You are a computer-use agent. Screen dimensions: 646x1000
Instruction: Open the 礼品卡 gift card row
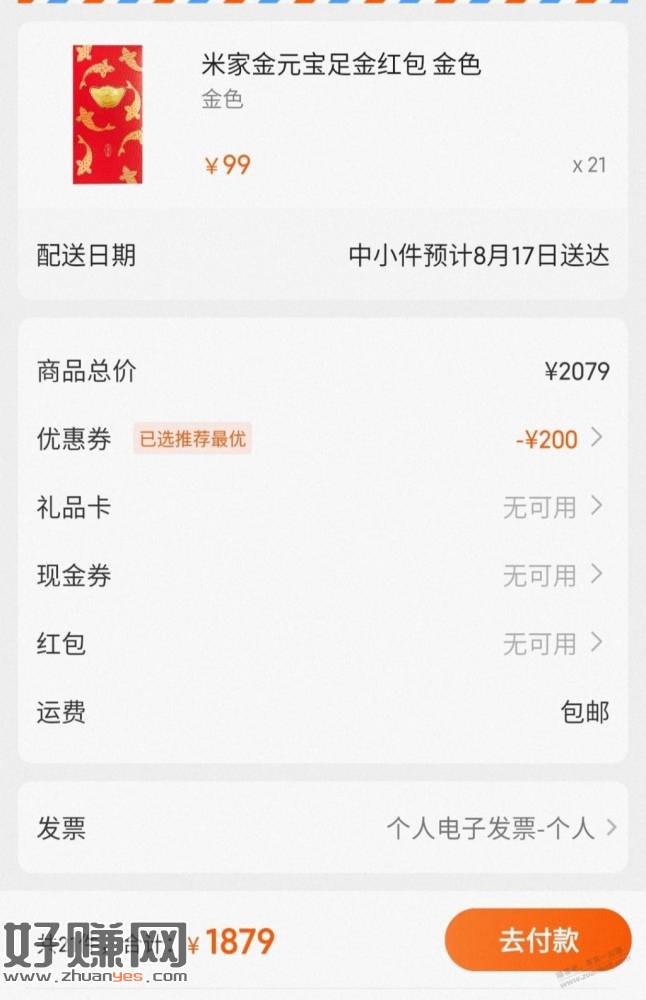[x=322, y=508]
